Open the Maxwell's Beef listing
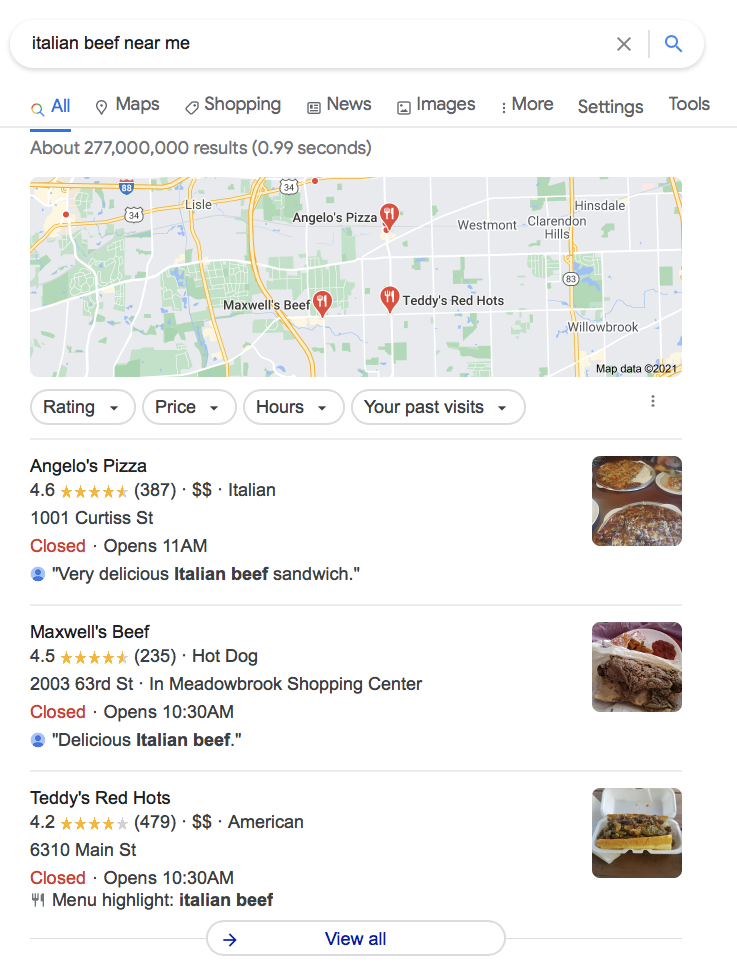This screenshot has width=737, height=975. tap(90, 632)
